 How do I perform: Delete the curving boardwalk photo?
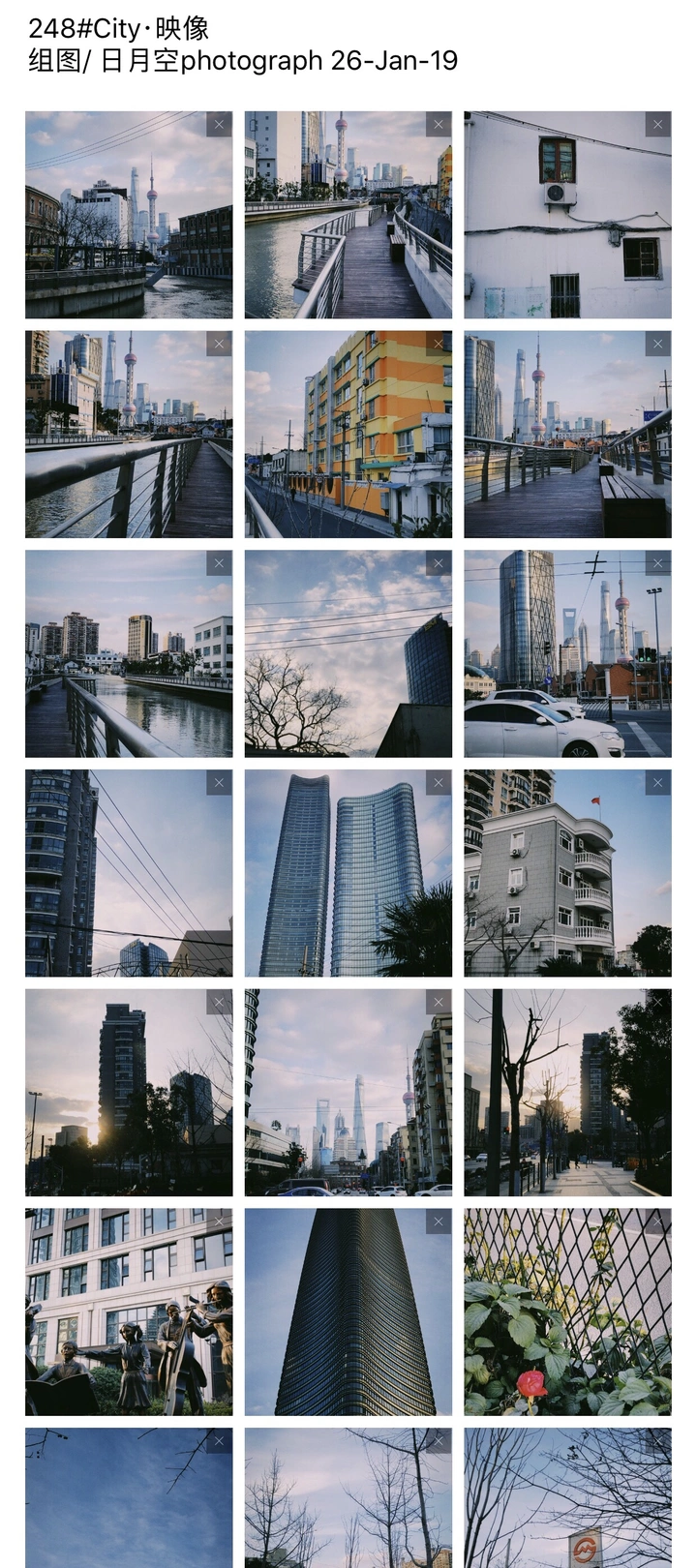coord(439,124)
